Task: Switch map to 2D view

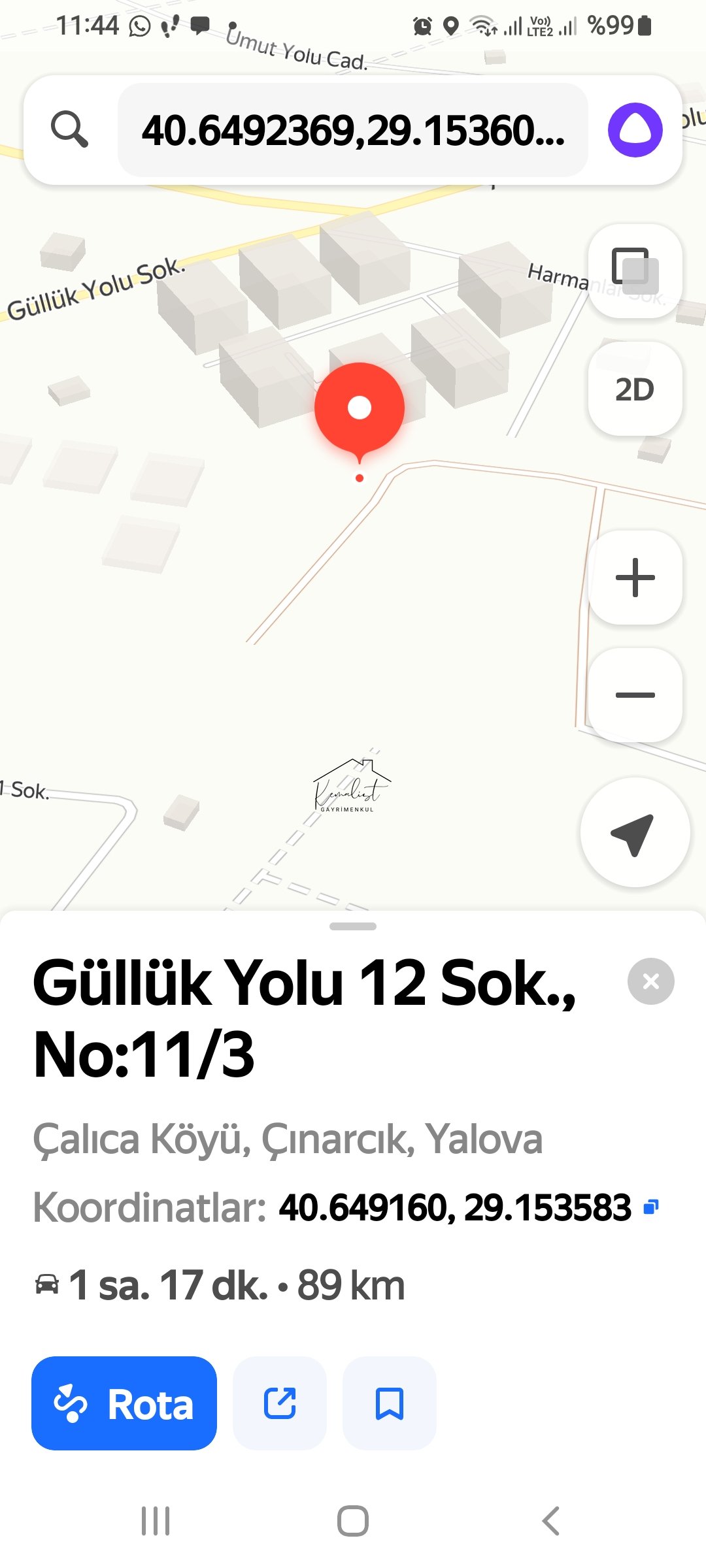Action: point(635,389)
